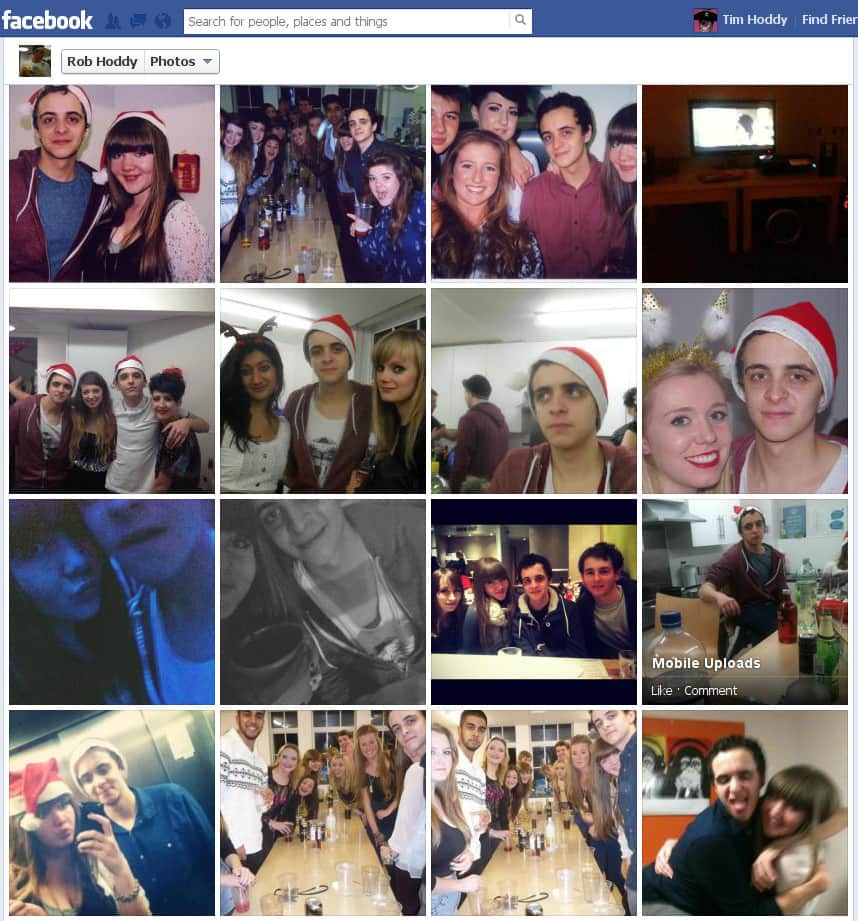The height and width of the screenshot is (921, 858).
Task: Tap the magnifier search button
Action: point(520,21)
